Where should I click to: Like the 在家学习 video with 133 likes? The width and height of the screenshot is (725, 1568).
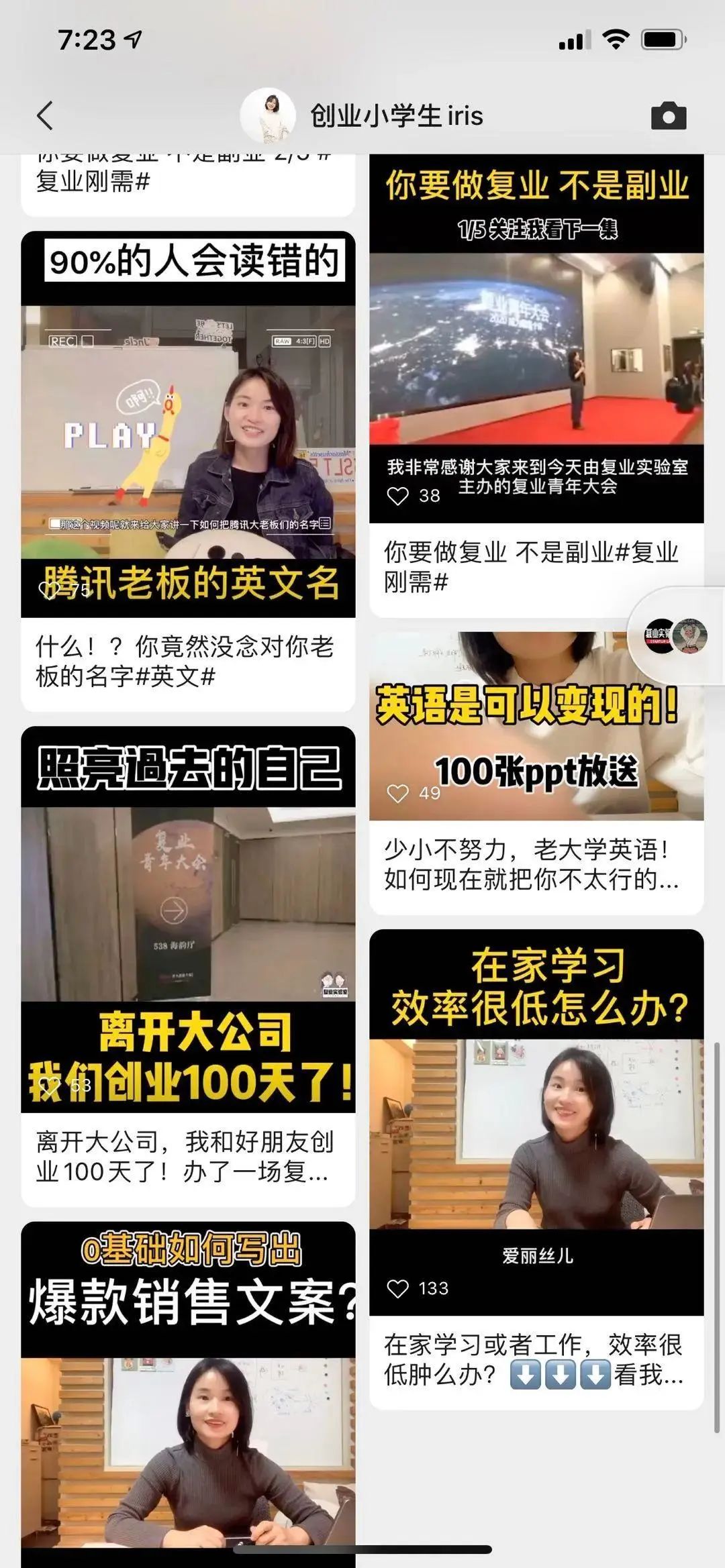[x=398, y=1288]
